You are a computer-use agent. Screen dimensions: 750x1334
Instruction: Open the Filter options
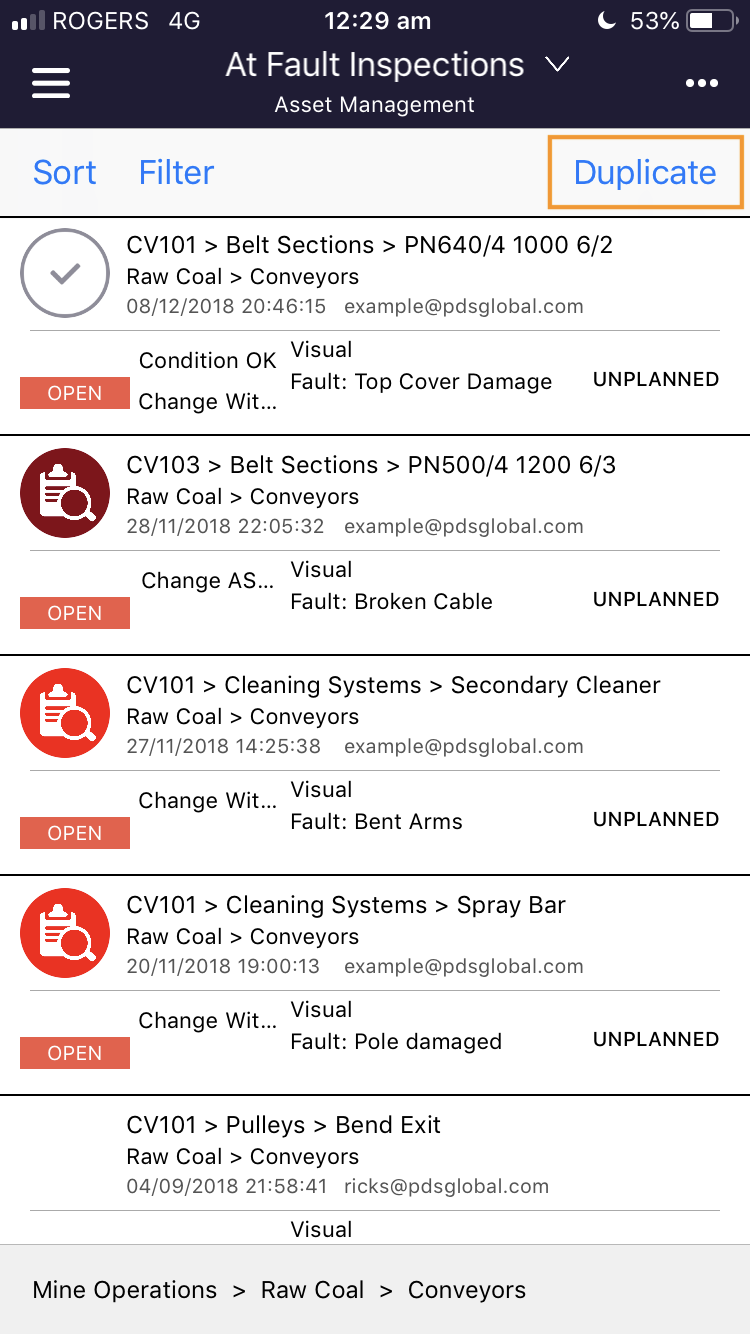(176, 172)
